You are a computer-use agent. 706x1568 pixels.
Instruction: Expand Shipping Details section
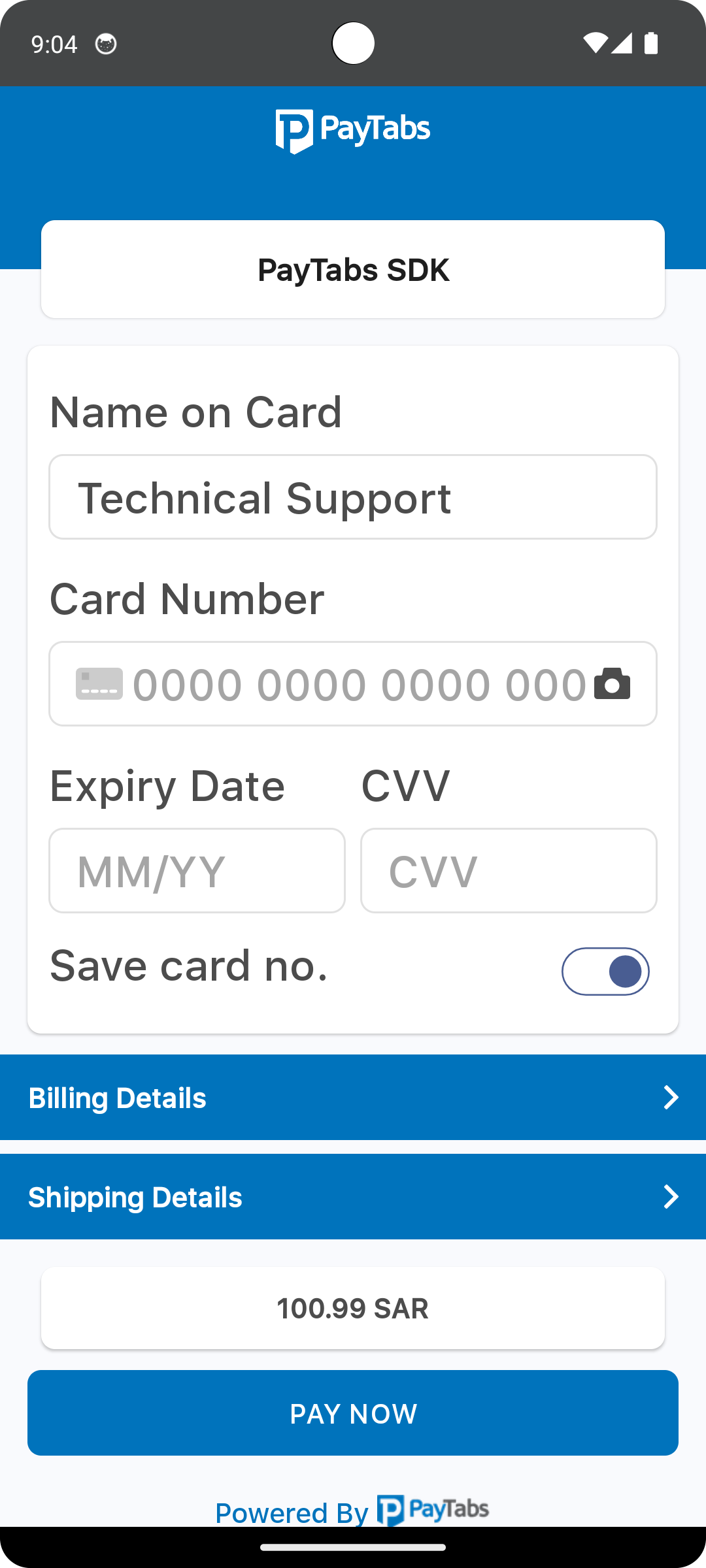(x=353, y=1197)
